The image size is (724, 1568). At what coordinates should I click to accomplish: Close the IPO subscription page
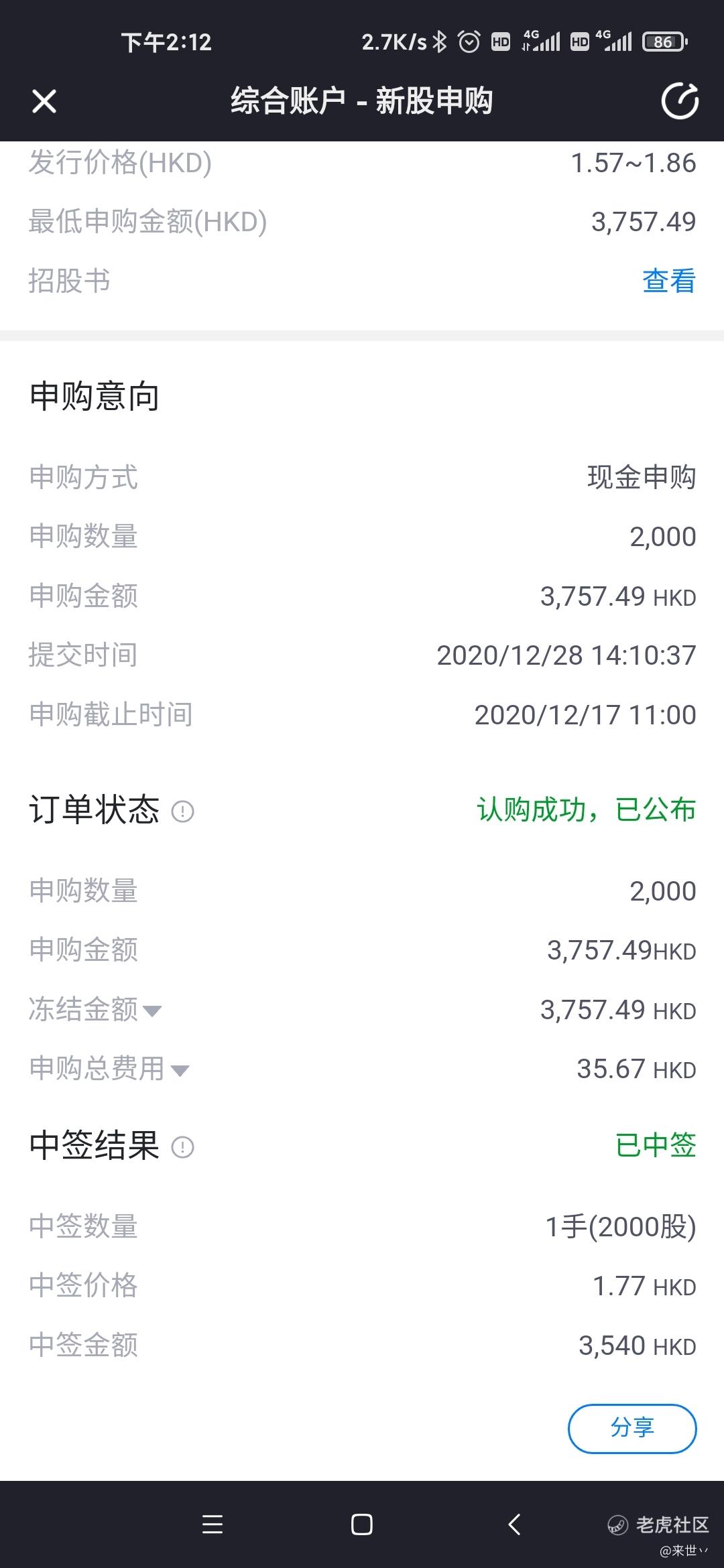[44, 102]
